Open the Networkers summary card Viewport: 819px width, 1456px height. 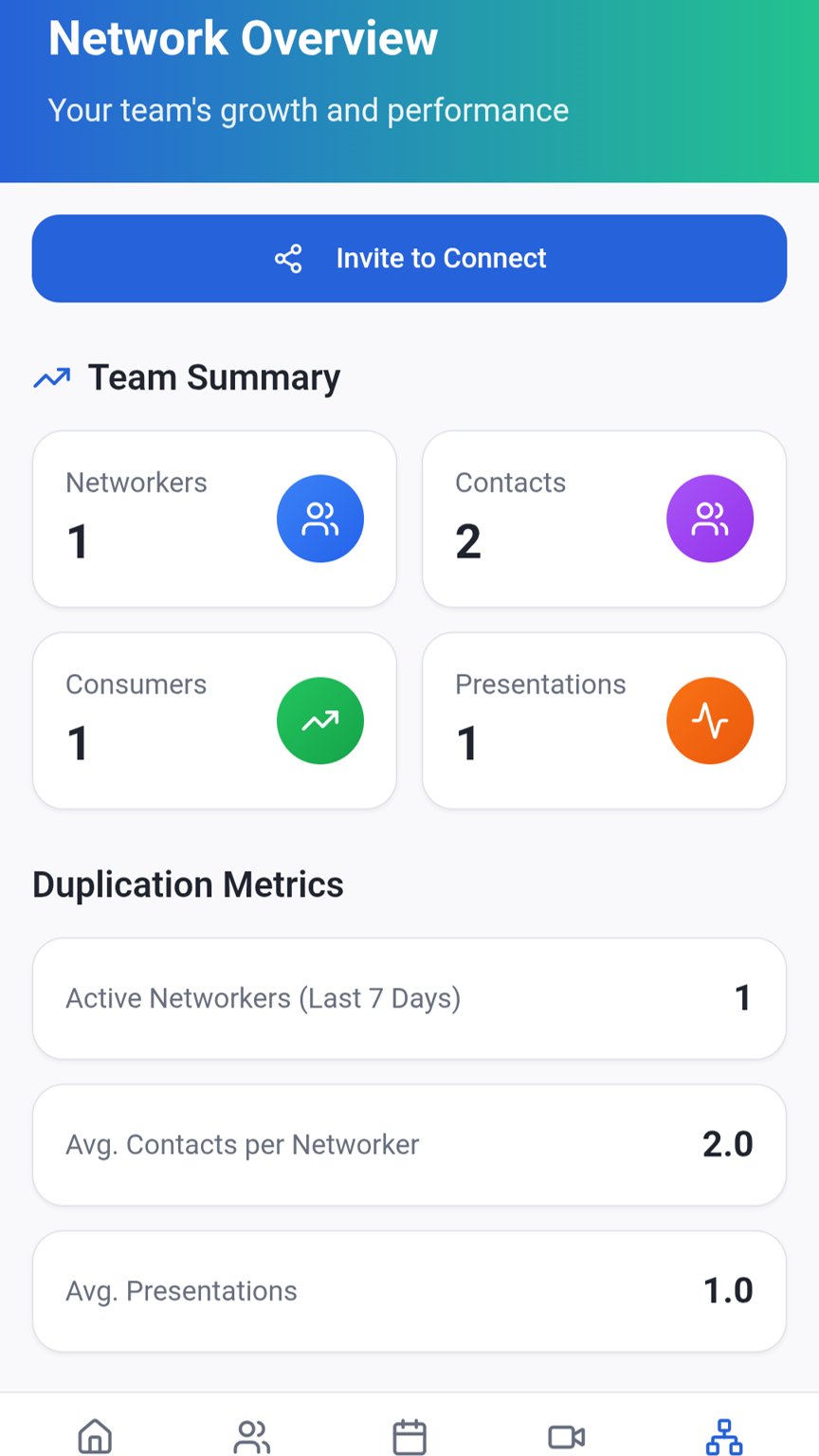214,519
